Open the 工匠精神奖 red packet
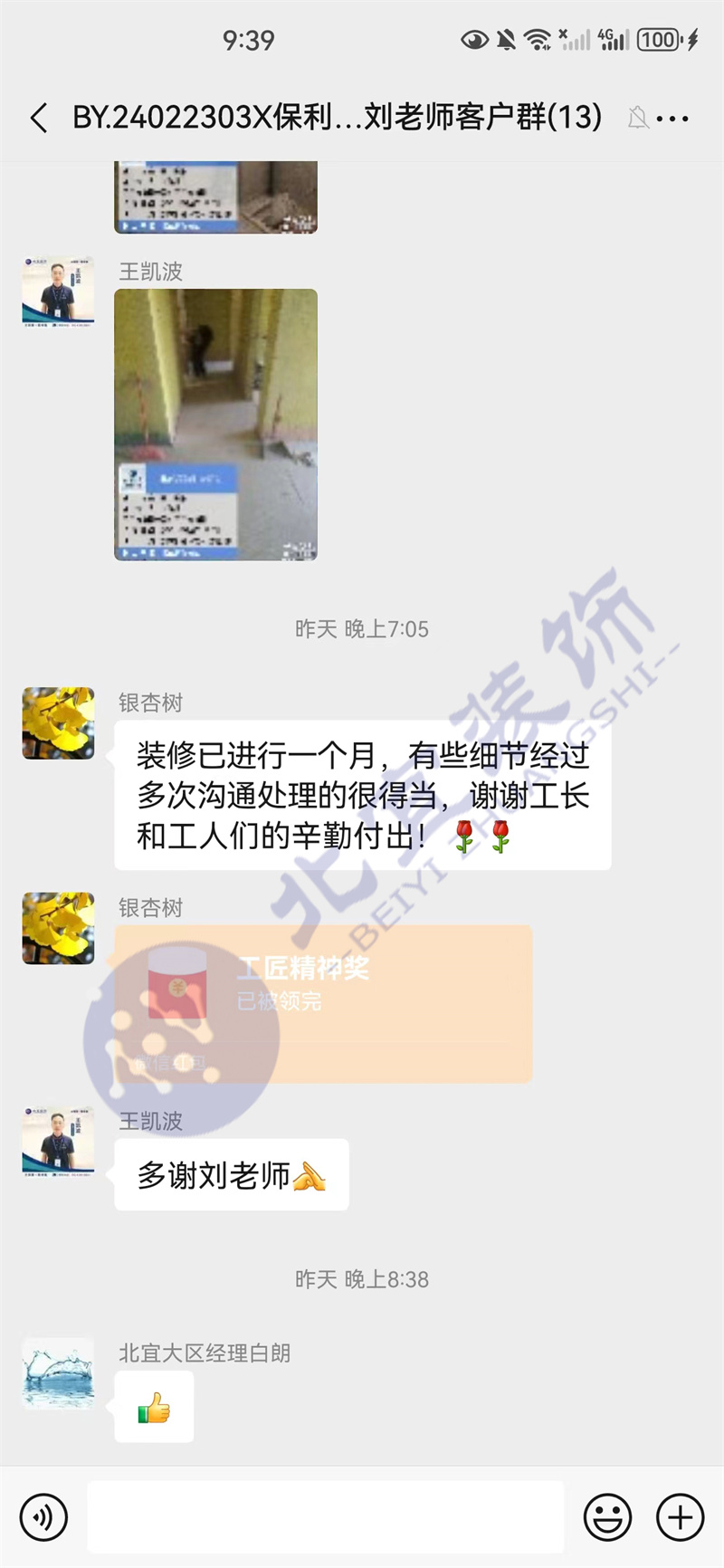The image size is (724, 1568). click(323, 1003)
